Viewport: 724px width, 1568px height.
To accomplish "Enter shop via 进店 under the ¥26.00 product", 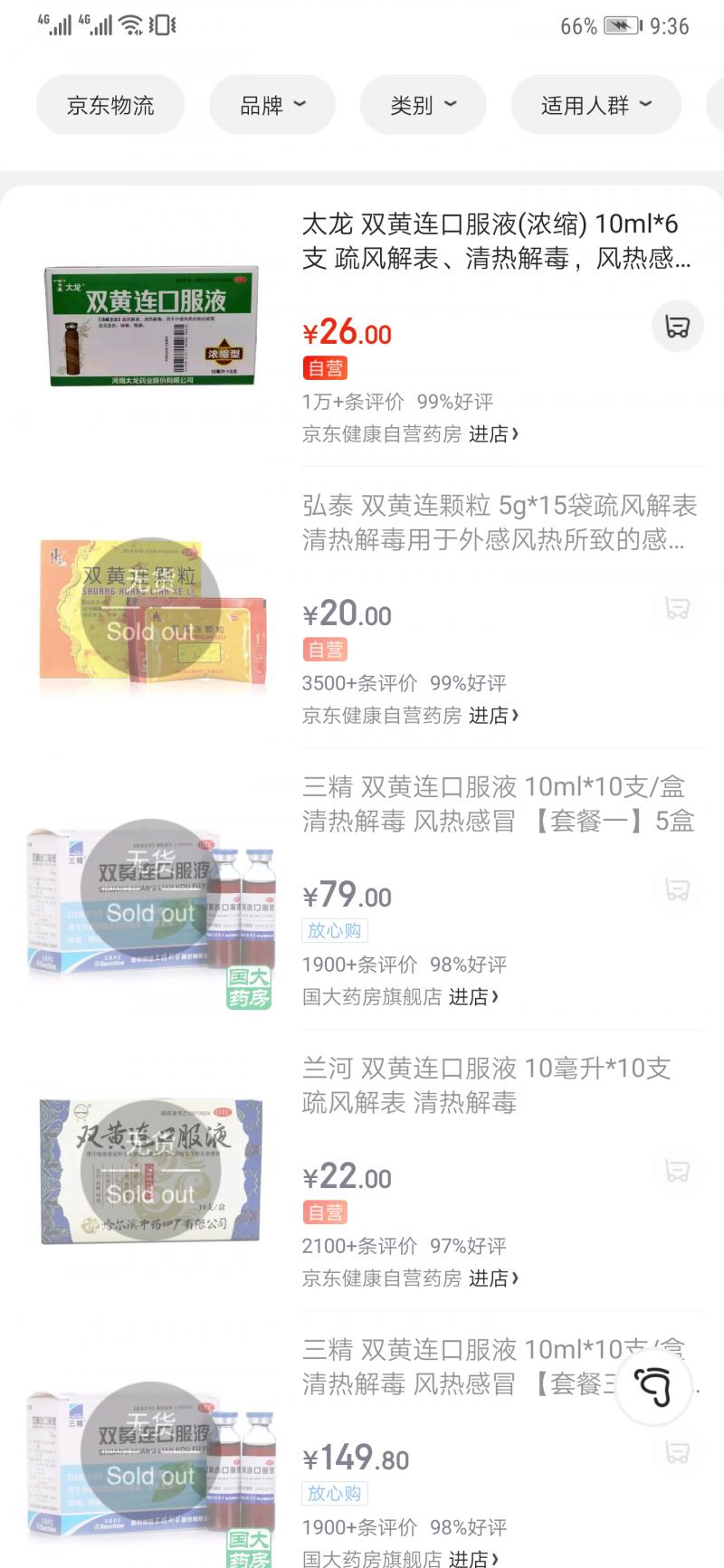I will pos(494,434).
